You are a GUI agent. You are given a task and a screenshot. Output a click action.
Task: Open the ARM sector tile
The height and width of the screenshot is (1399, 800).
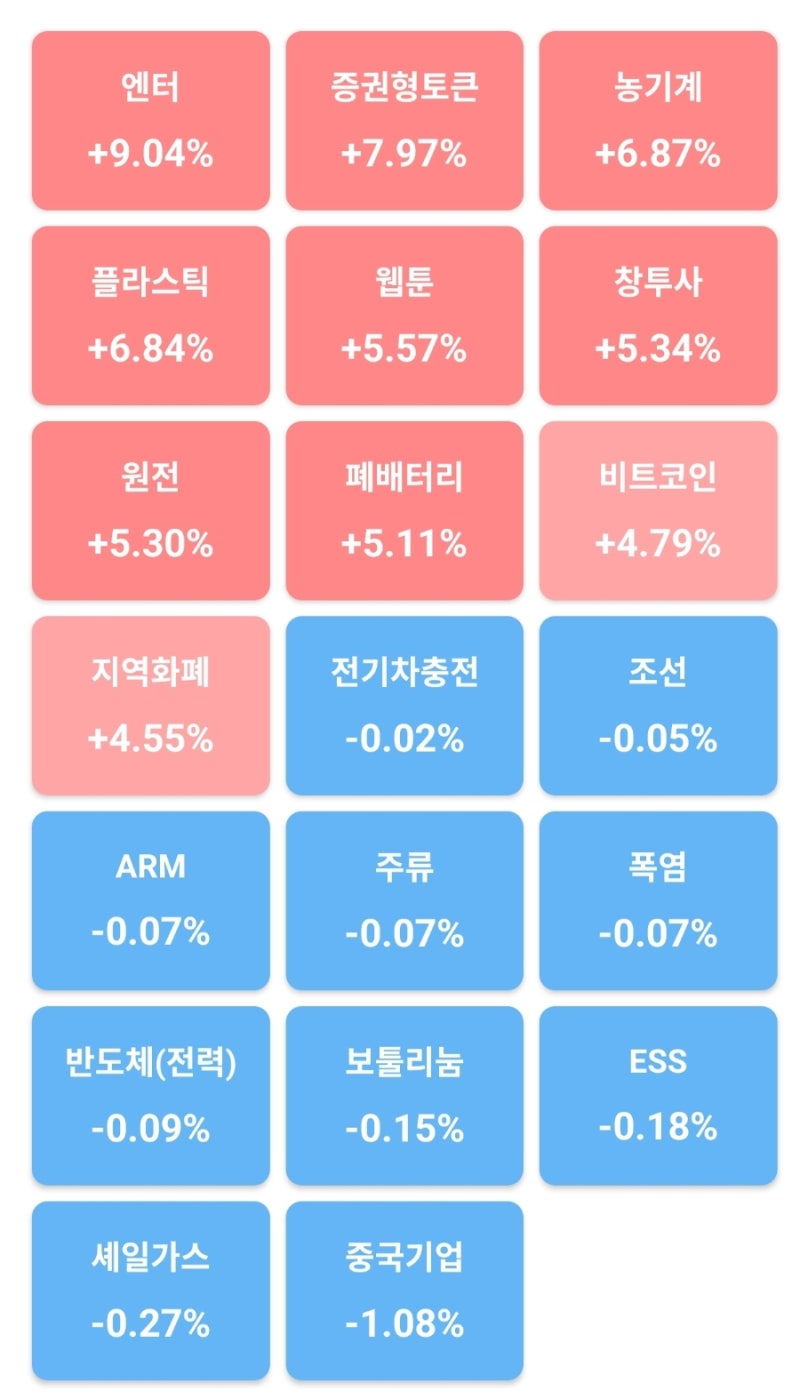click(x=150, y=900)
